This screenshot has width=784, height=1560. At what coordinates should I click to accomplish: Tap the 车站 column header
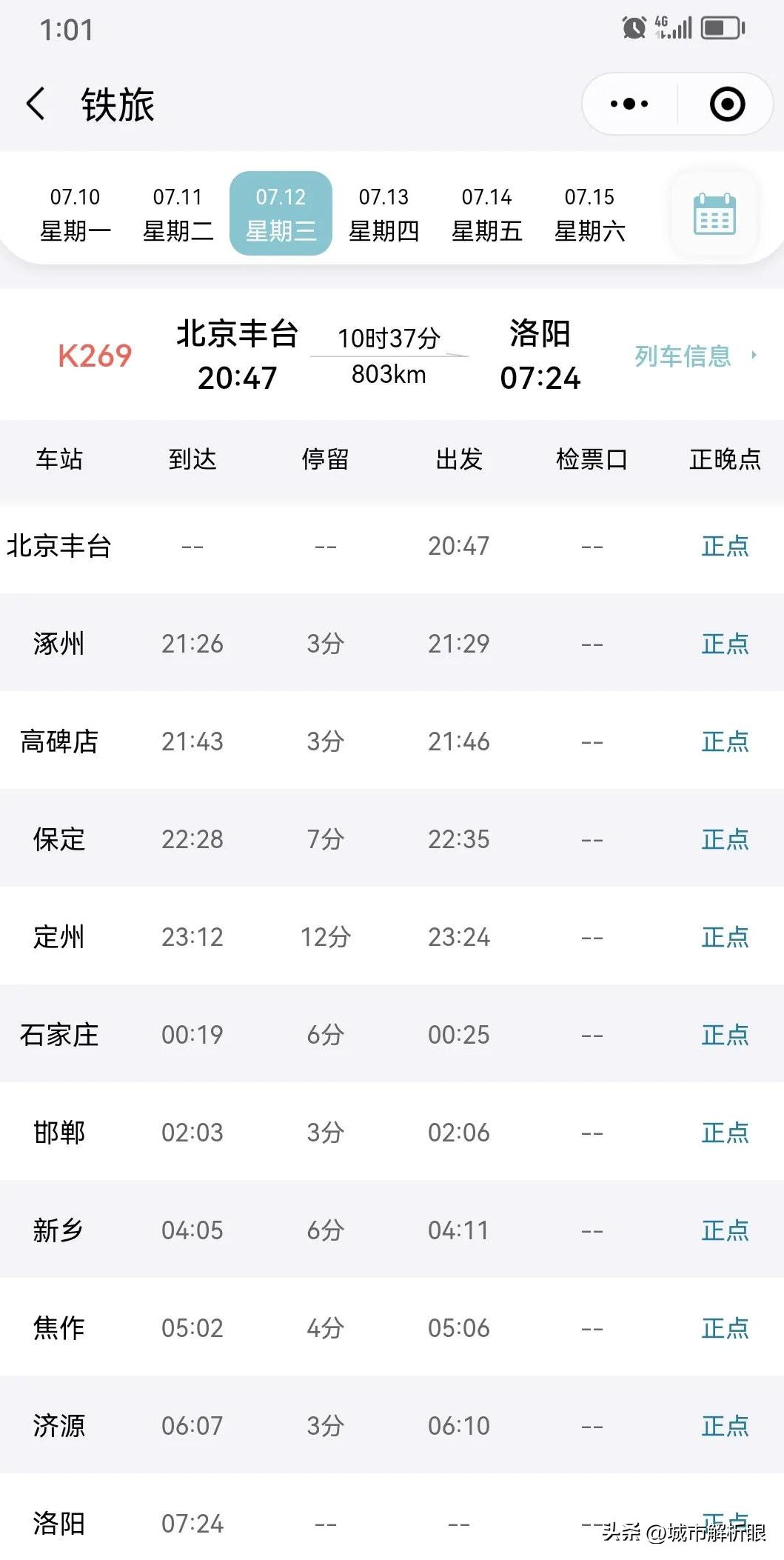(59, 459)
